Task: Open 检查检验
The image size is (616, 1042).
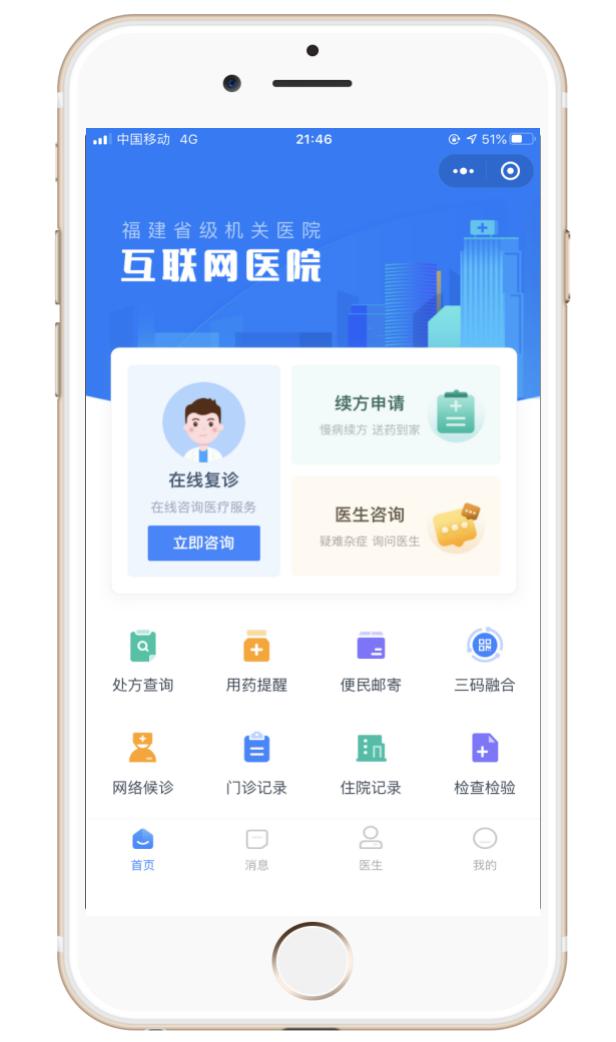Action: 485,762
